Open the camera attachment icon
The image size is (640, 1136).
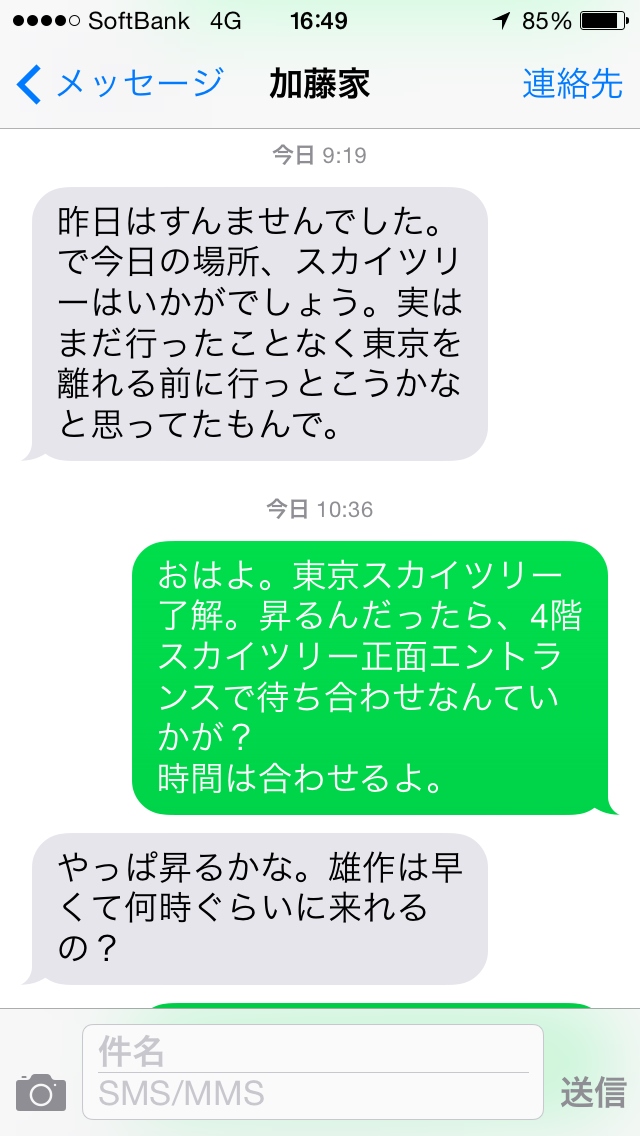[x=41, y=1093]
